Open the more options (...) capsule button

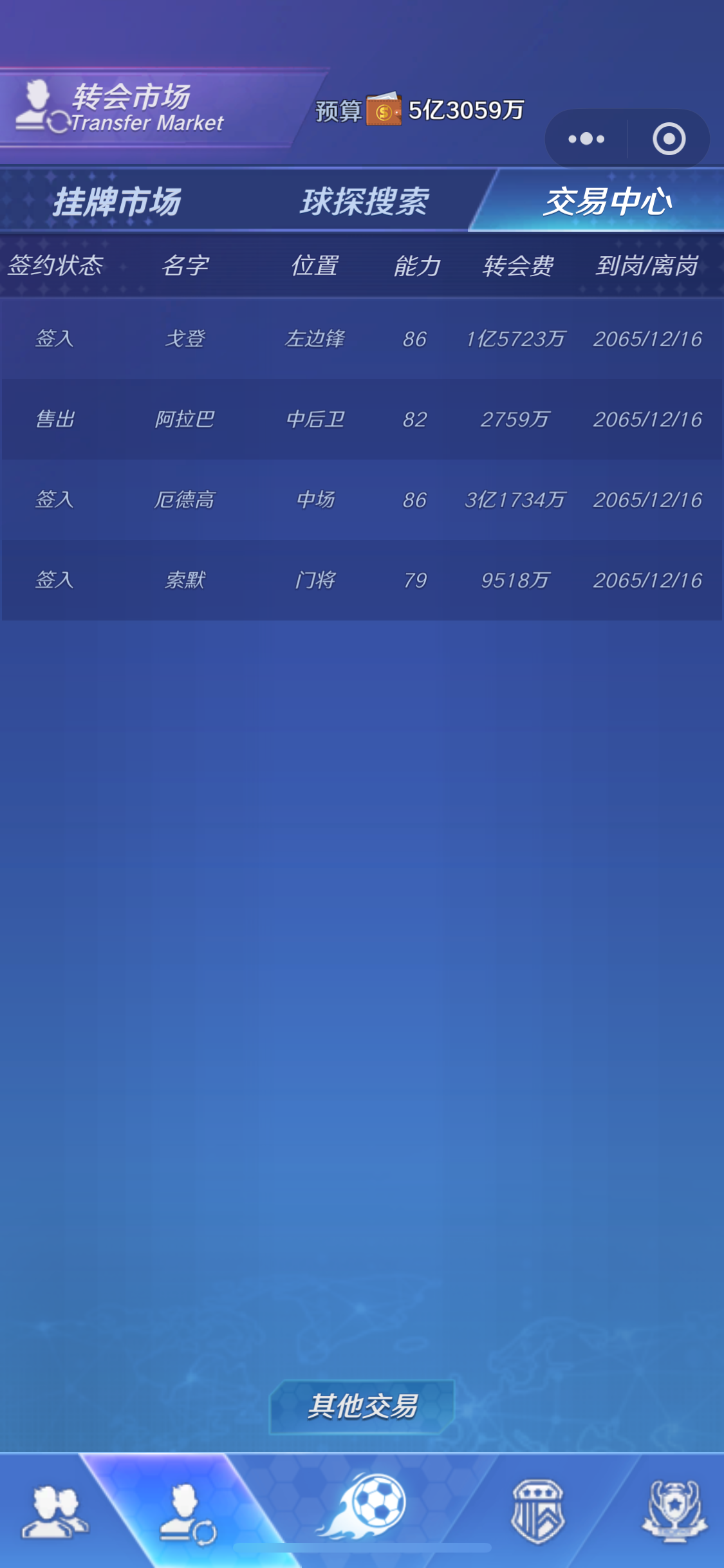tap(585, 138)
